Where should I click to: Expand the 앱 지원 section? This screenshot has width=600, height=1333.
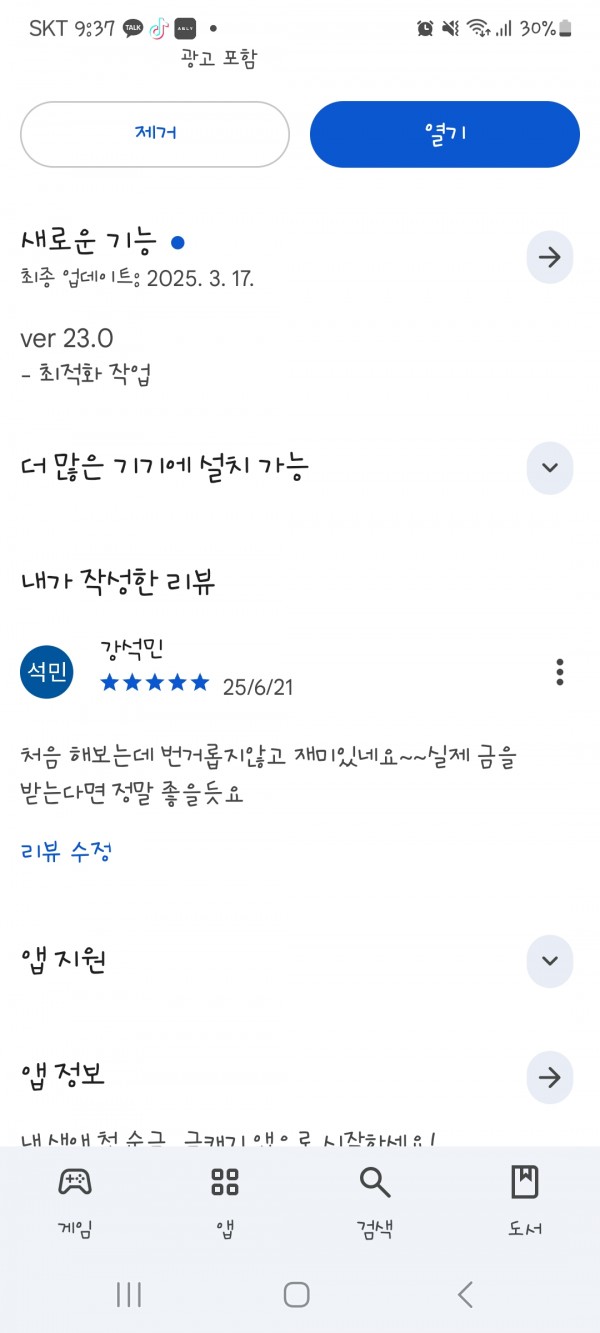550,961
